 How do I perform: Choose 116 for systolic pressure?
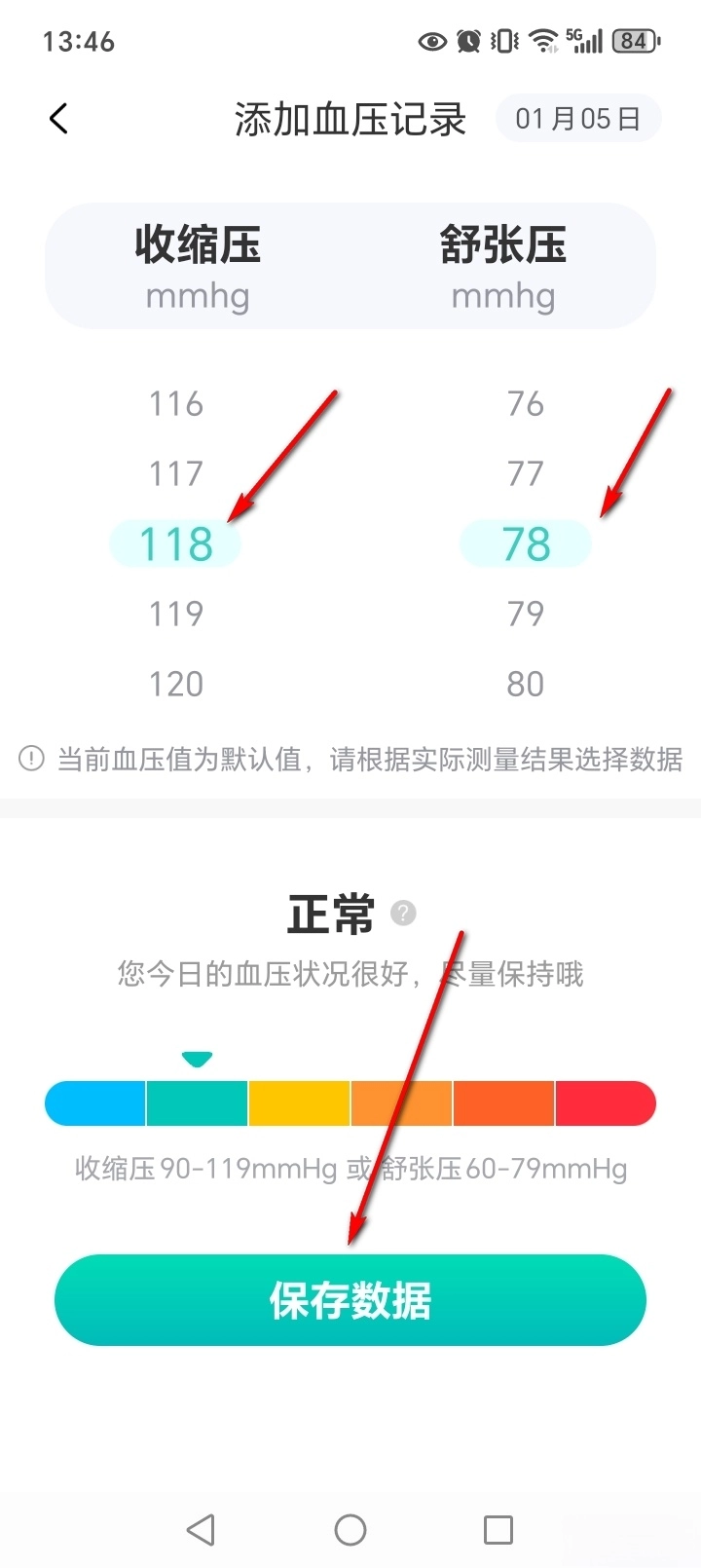pyautogui.click(x=175, y=404)
